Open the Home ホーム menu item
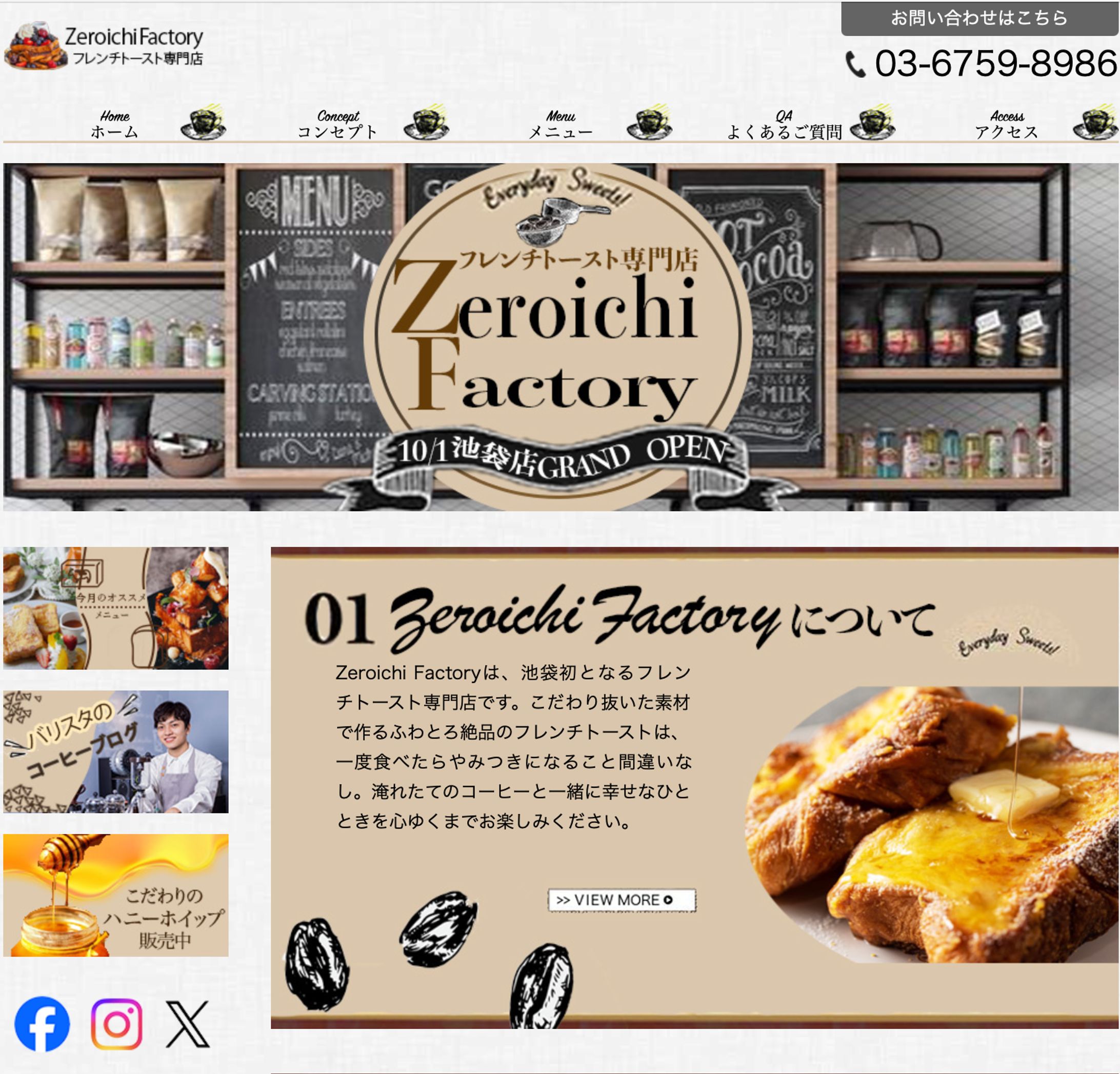 tap(115, 125)
